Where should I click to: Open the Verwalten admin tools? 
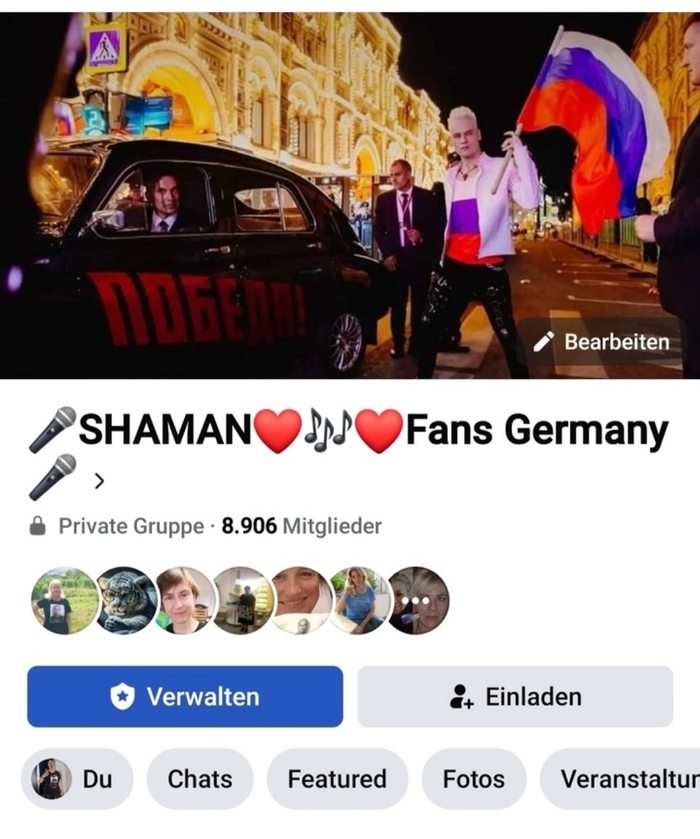coord(185,697)
